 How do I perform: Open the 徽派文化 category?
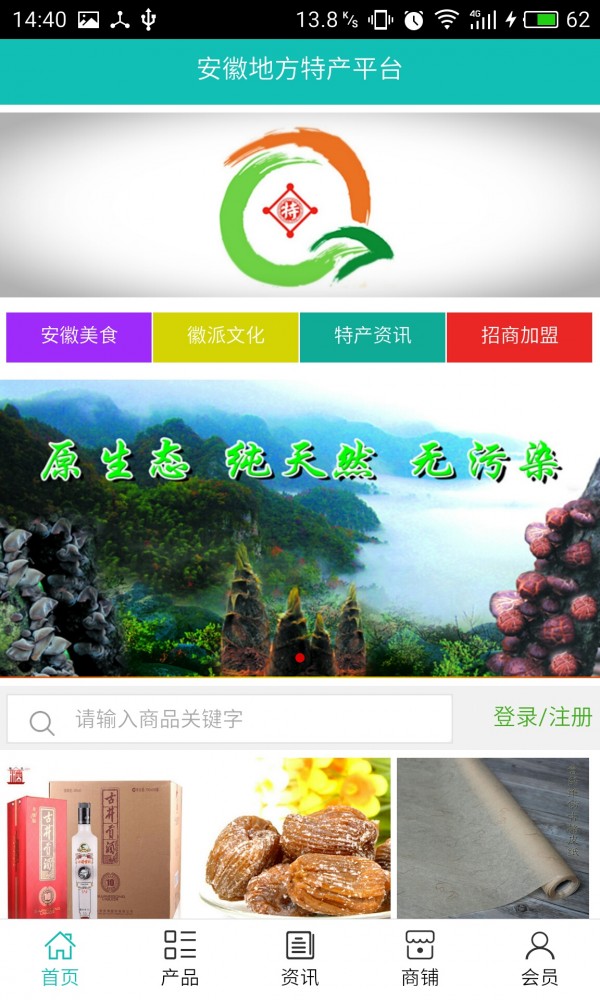tap(226, 337)
